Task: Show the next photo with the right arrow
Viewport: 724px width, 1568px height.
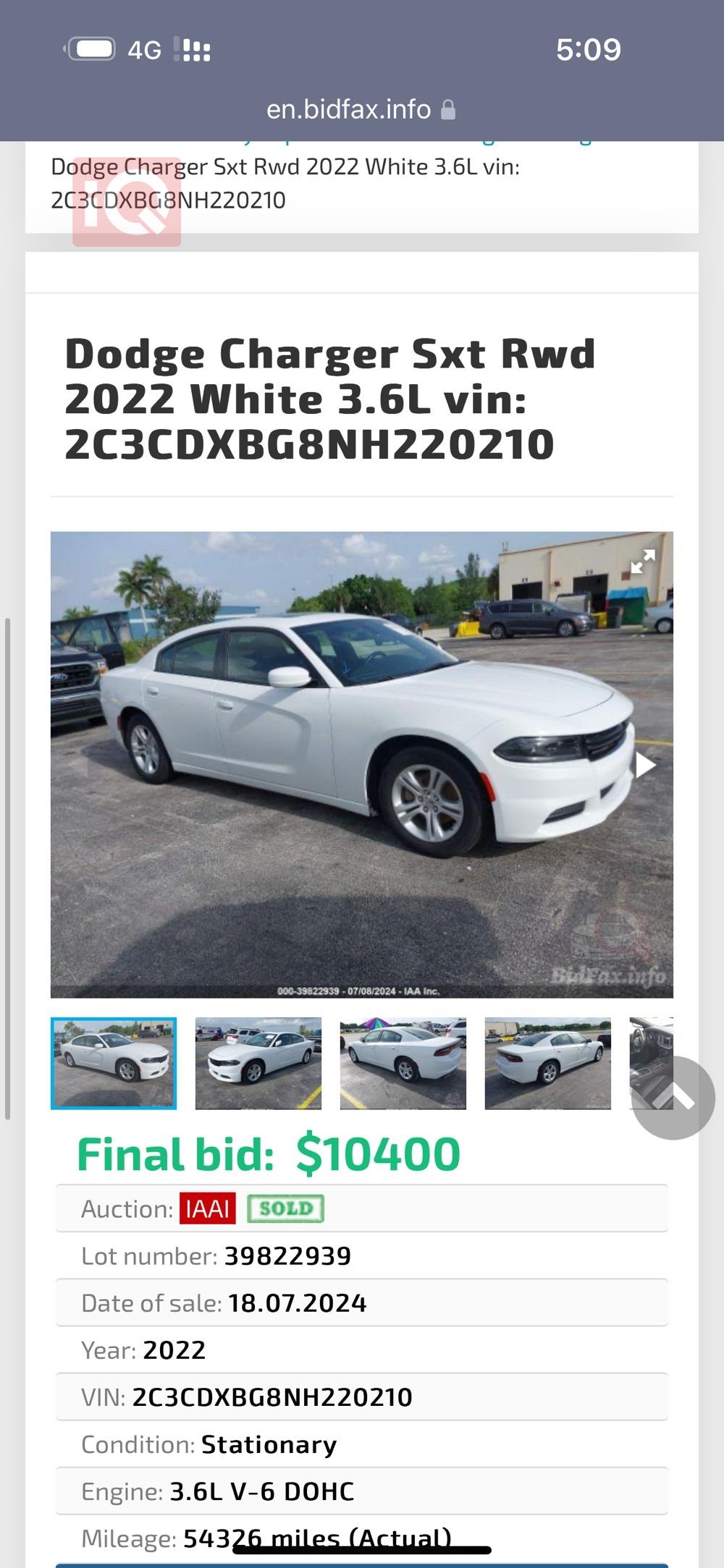Action: (644, 765)
